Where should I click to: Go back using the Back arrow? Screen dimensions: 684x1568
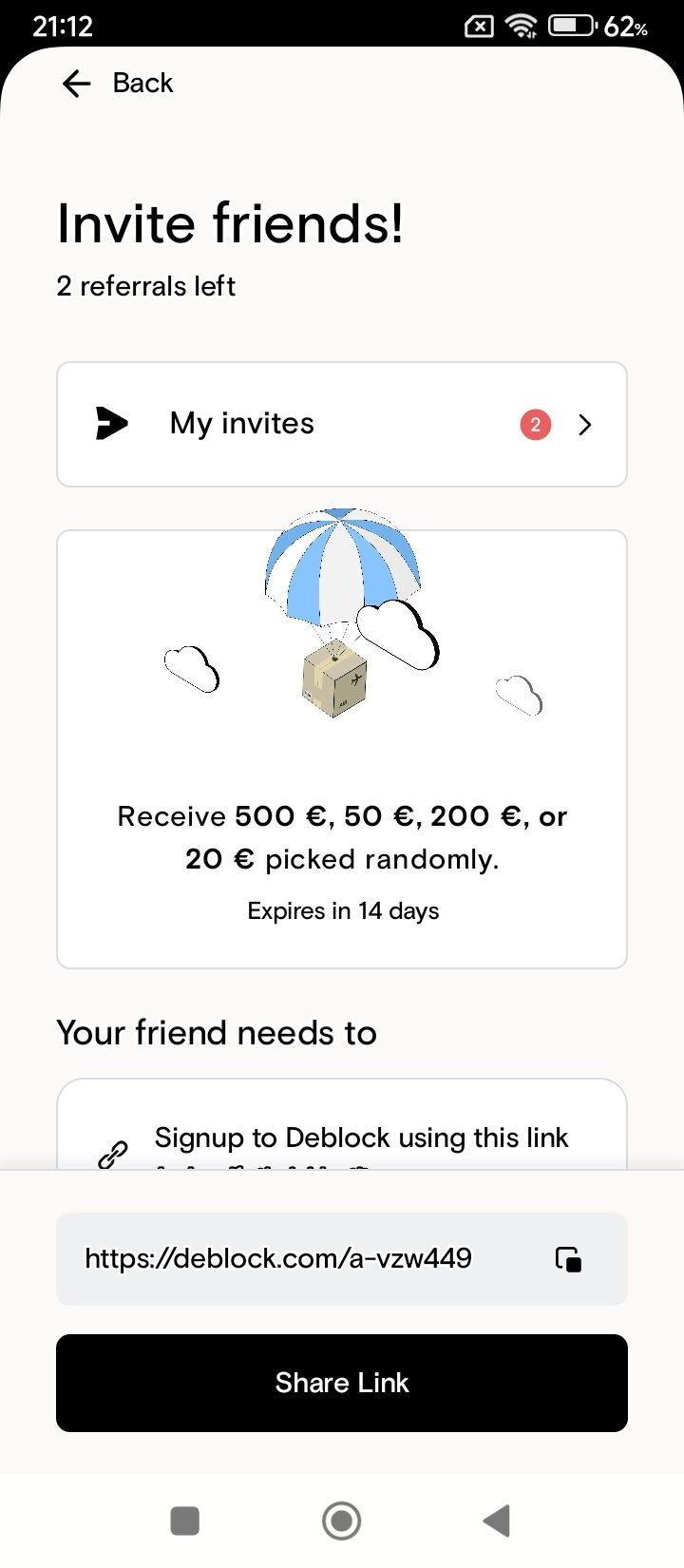coord(76,84)
